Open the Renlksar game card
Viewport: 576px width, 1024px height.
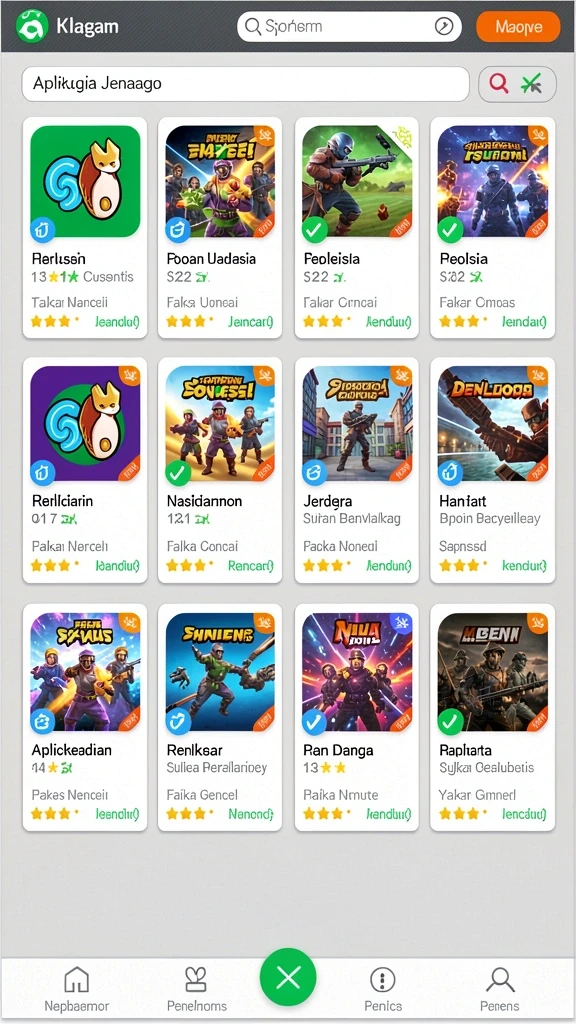tap(220, 717)
